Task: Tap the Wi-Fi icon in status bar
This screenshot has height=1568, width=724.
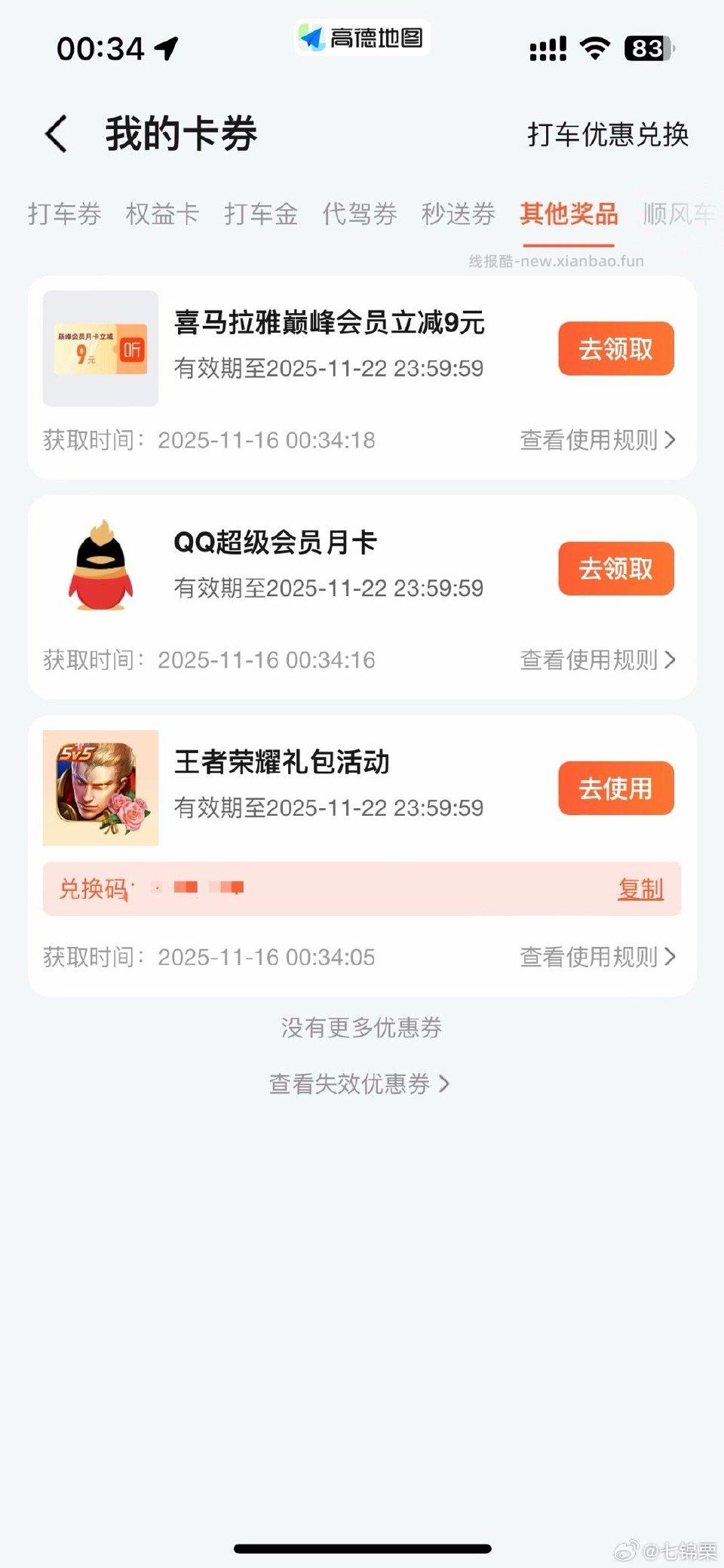Action: tap(593, 47)
